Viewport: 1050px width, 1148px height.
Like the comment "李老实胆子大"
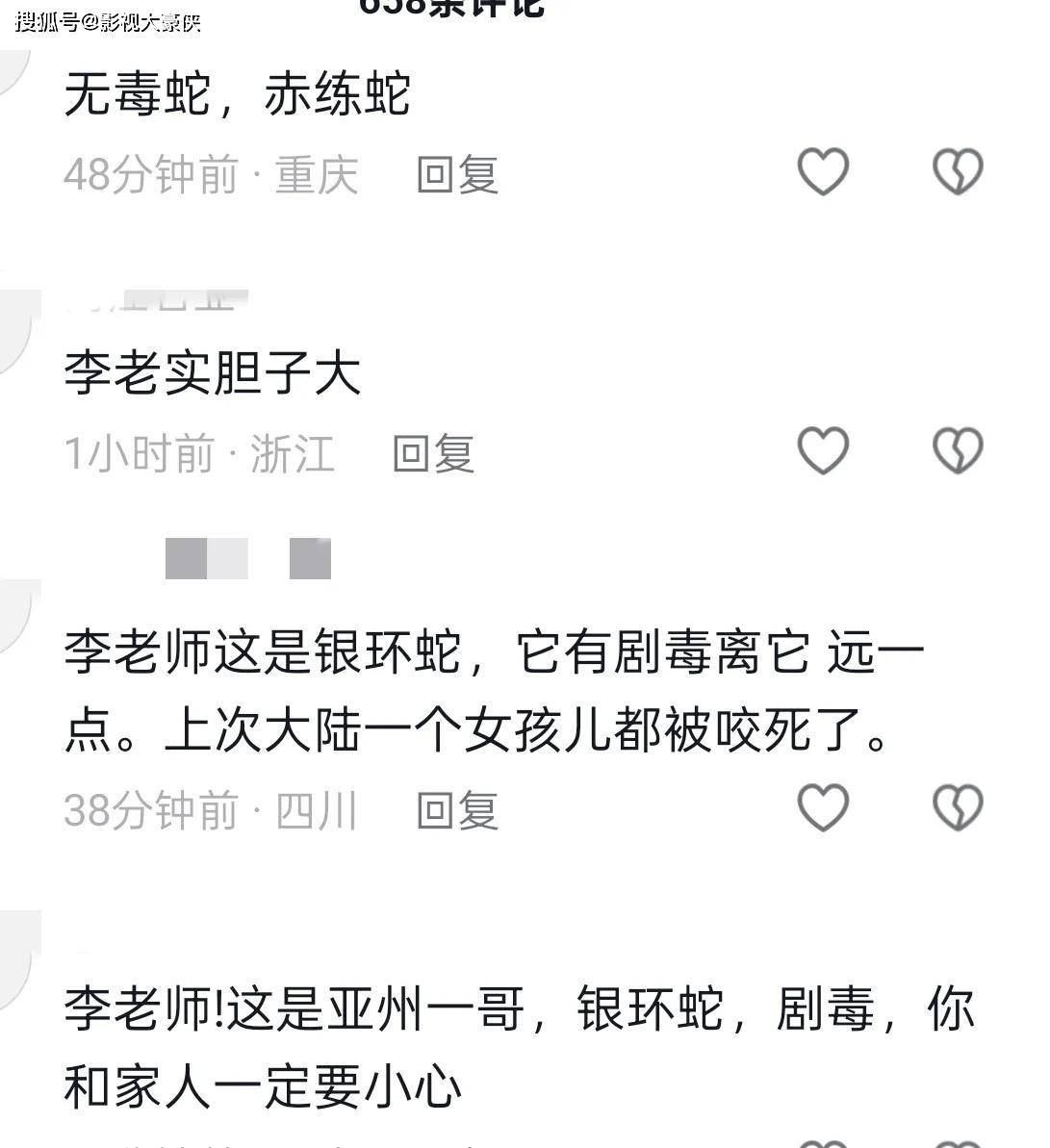[823, 450]
